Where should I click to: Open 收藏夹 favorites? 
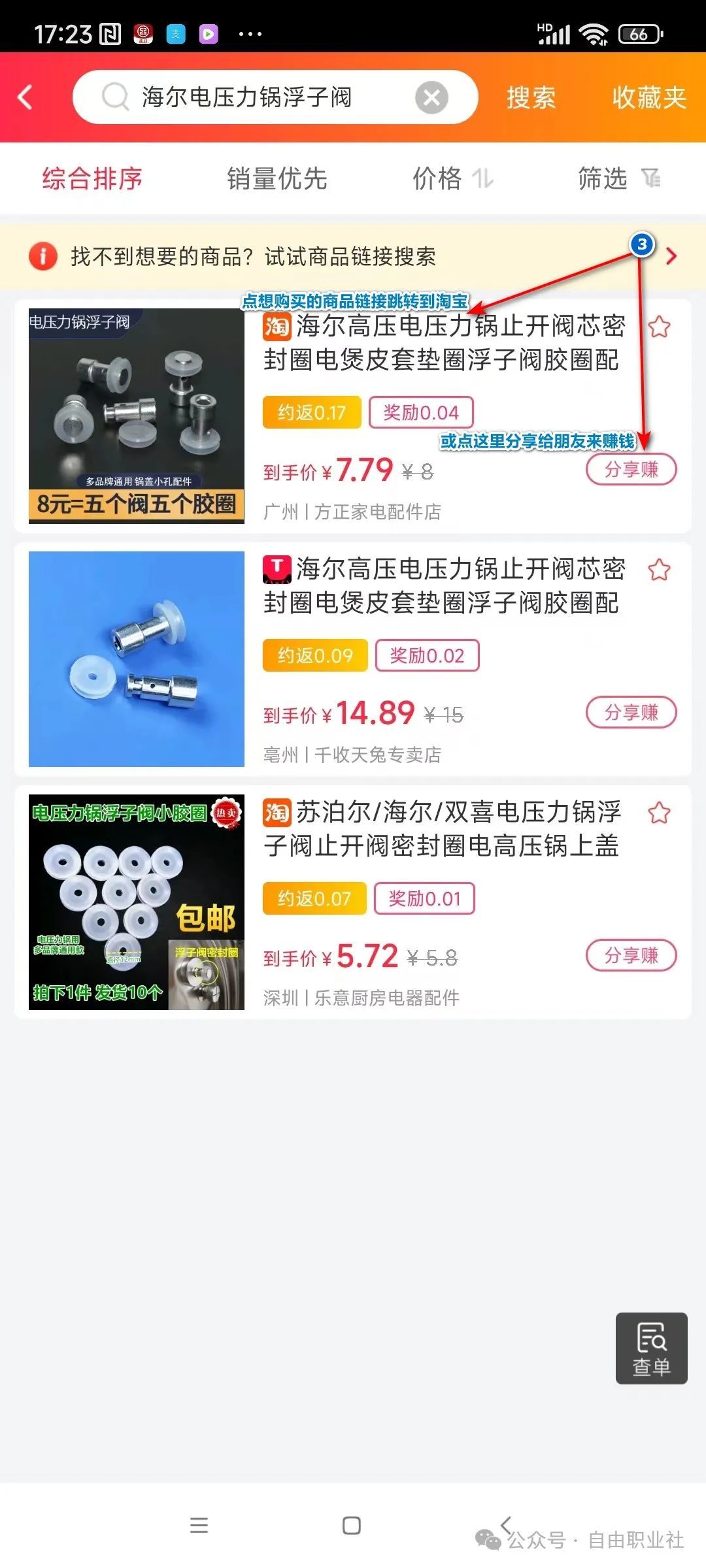coord(648,97)
